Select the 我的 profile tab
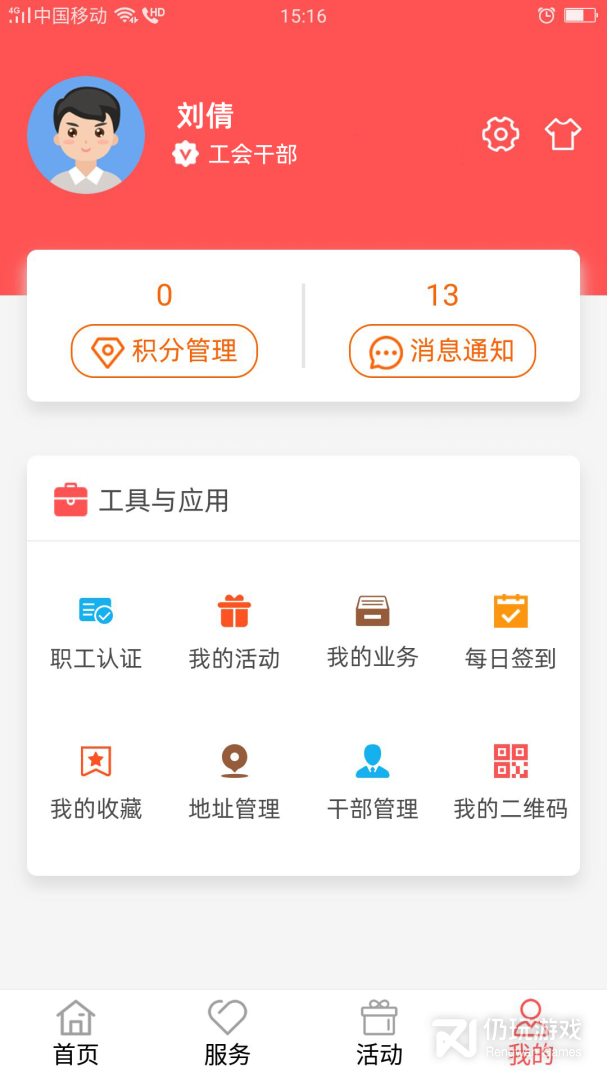Image resolution: width=607 pixels, height=1080 pixels. 531,1034
